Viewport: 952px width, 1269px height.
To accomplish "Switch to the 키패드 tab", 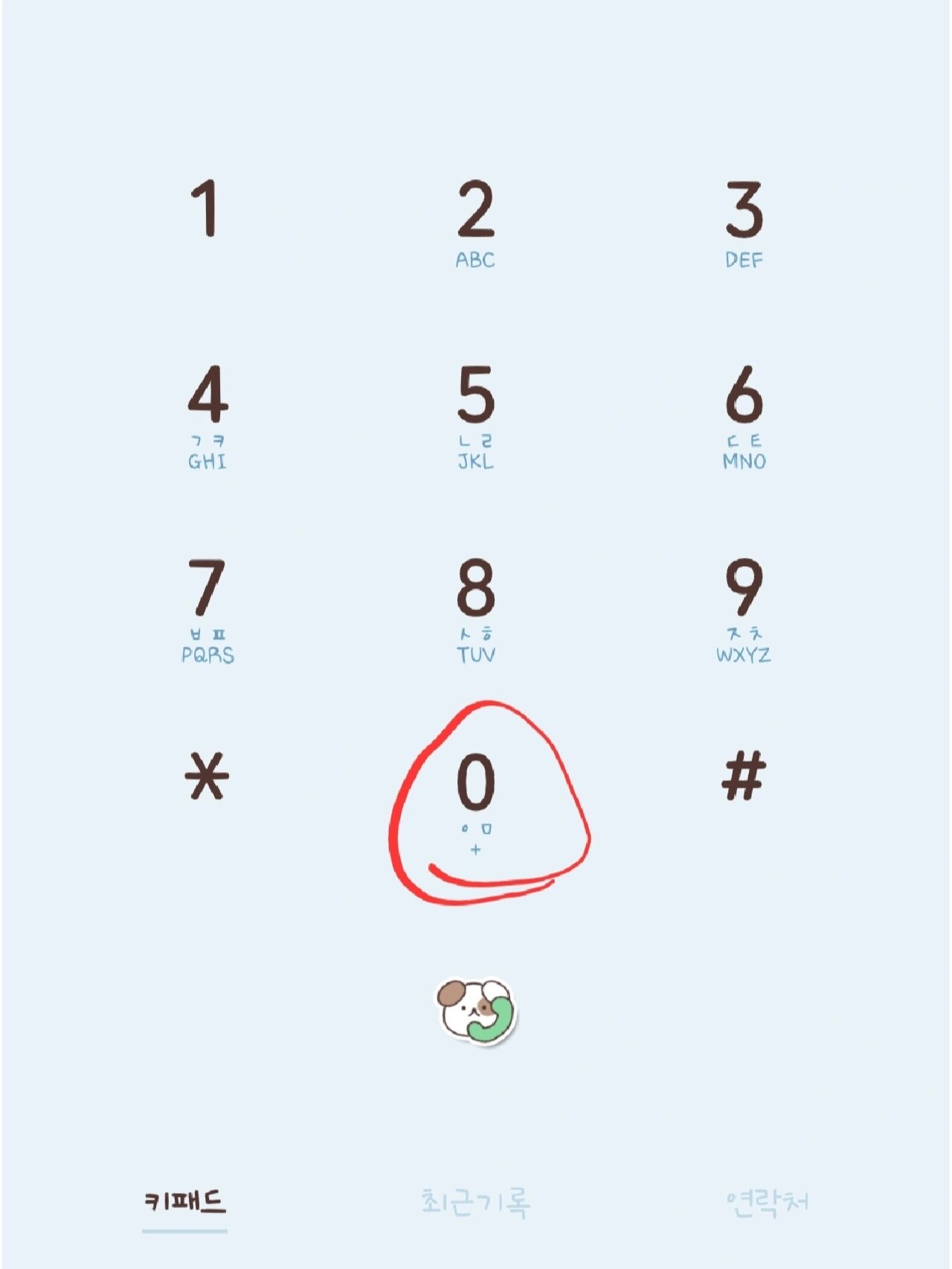I will 184,1201.
